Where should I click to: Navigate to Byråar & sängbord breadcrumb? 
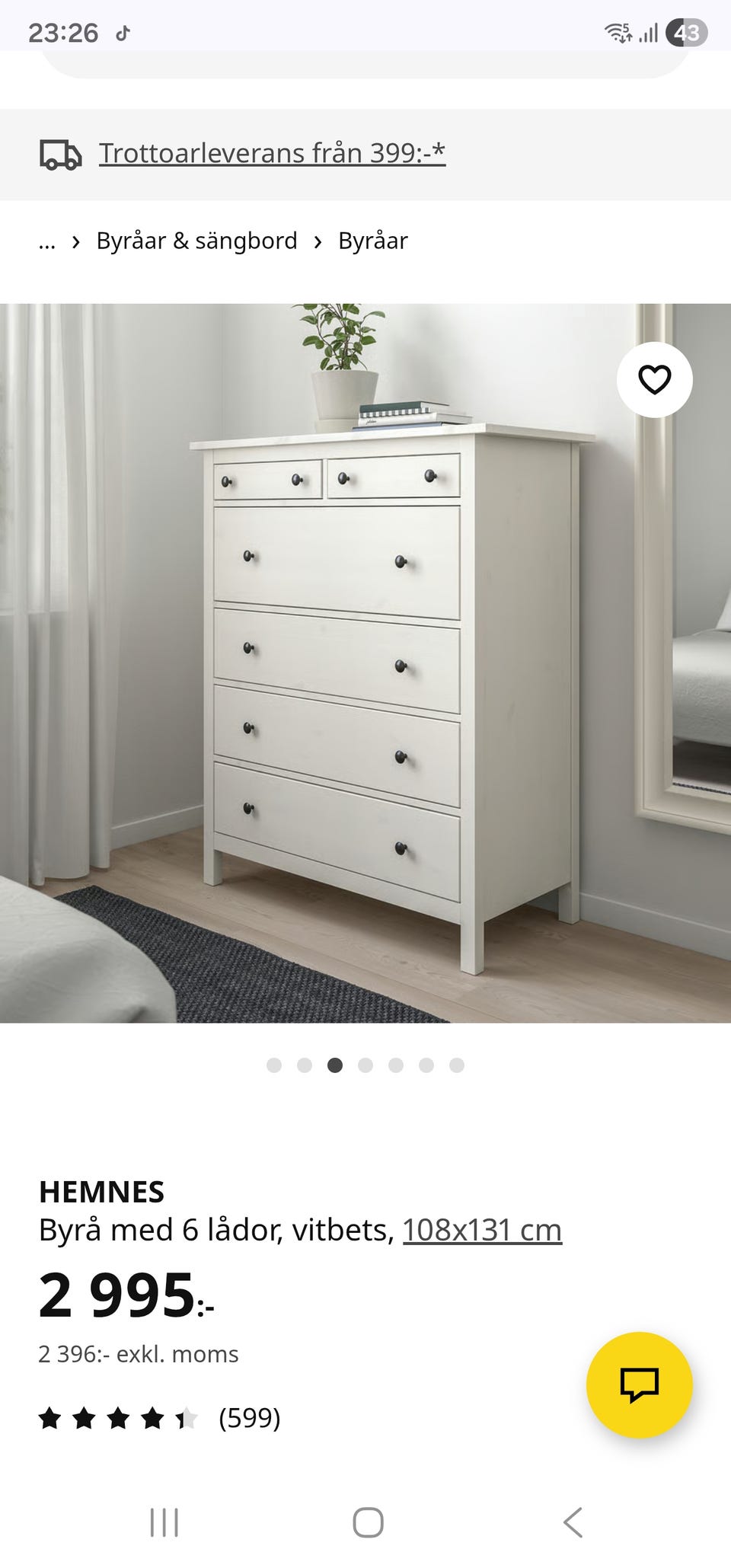tap(196, 241)
